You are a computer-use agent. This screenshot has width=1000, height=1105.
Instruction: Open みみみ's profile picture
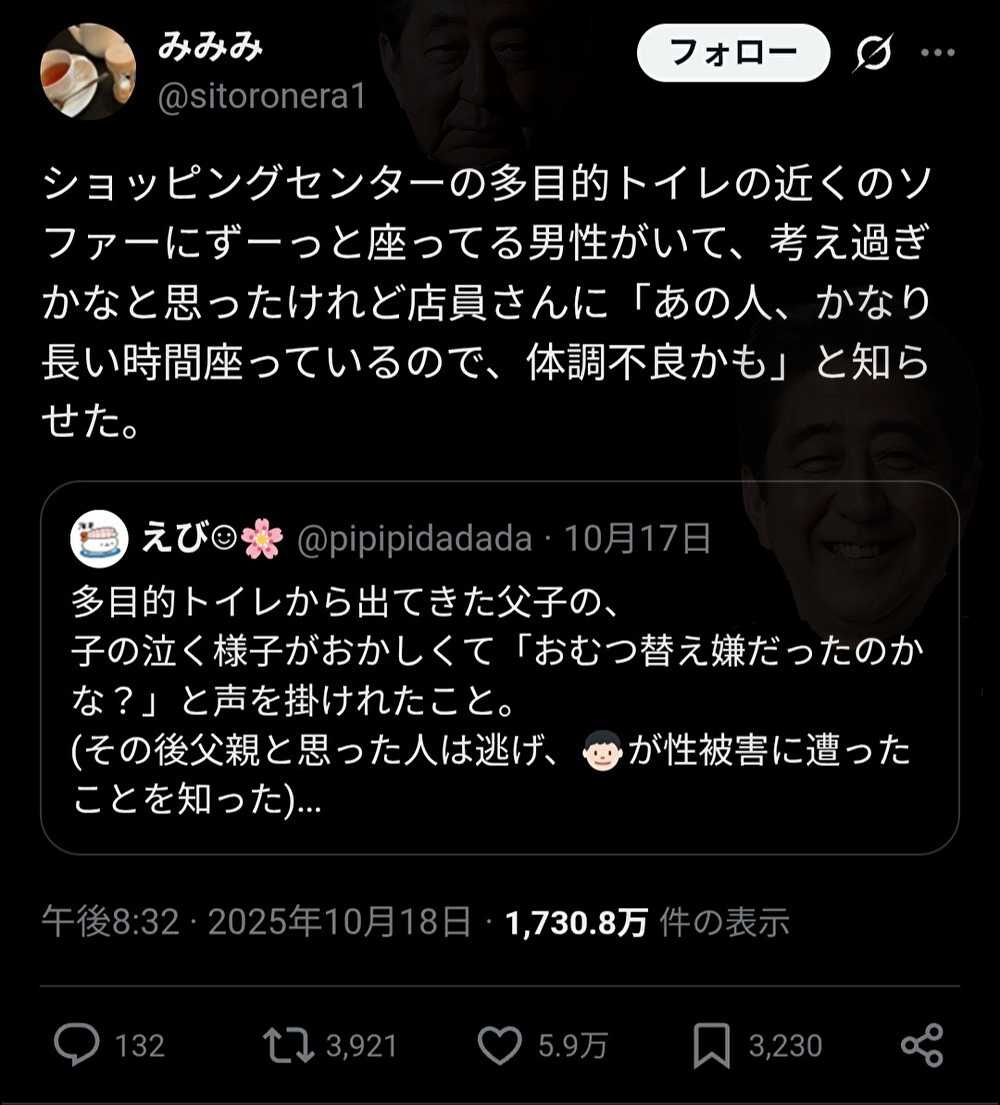click(x=87, y=72)
